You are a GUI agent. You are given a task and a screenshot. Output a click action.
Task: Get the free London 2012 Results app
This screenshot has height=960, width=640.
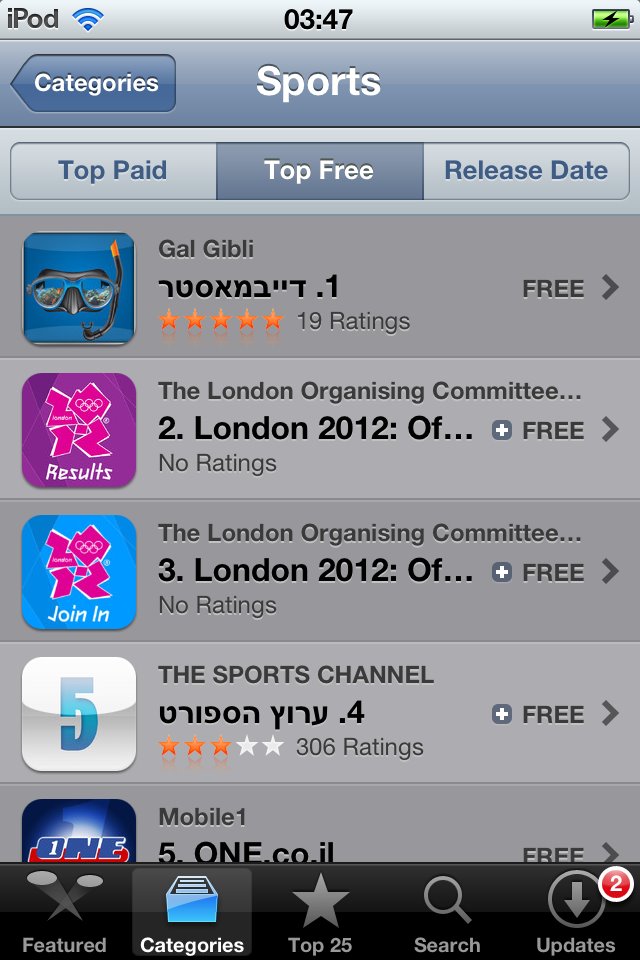click(540, 431)
